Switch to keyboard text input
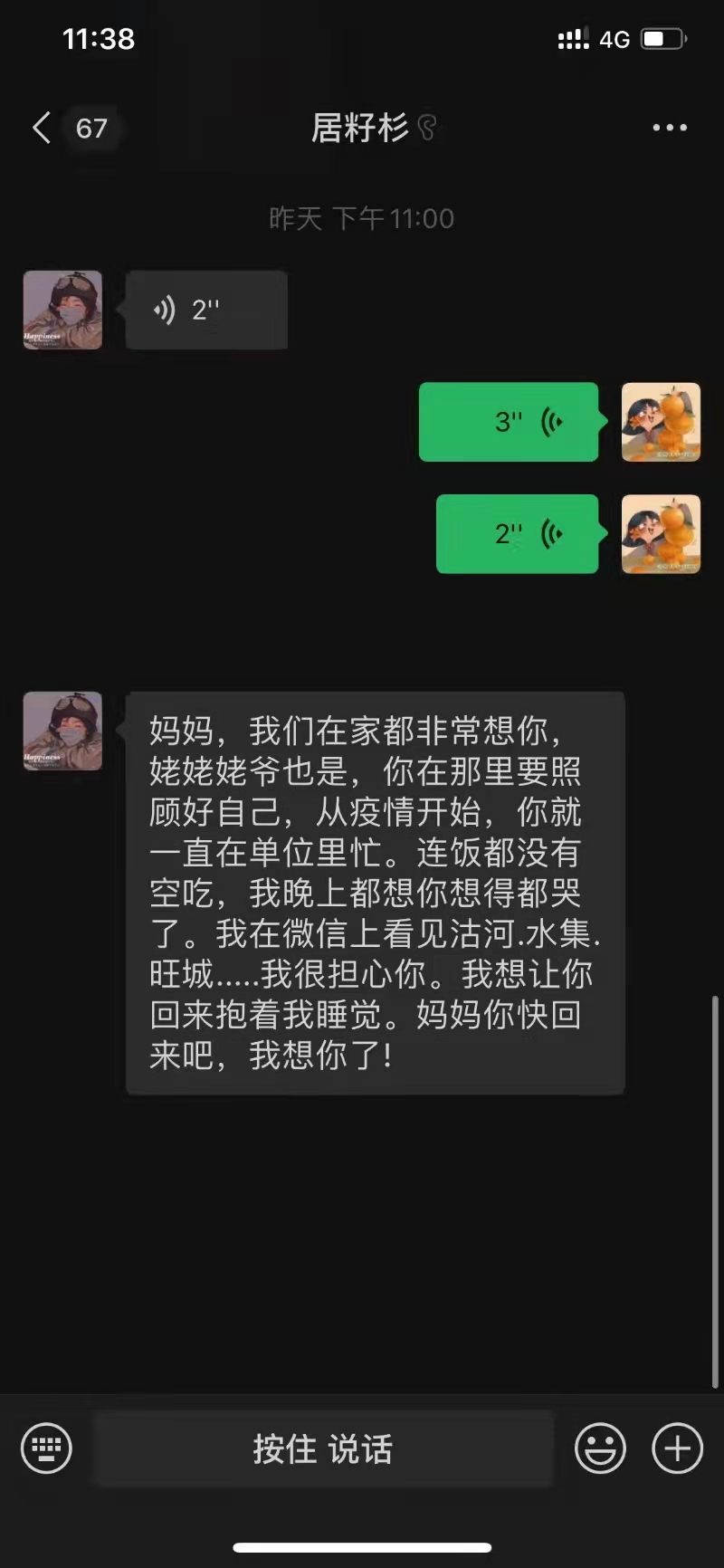 click(x=46, y=1448)
